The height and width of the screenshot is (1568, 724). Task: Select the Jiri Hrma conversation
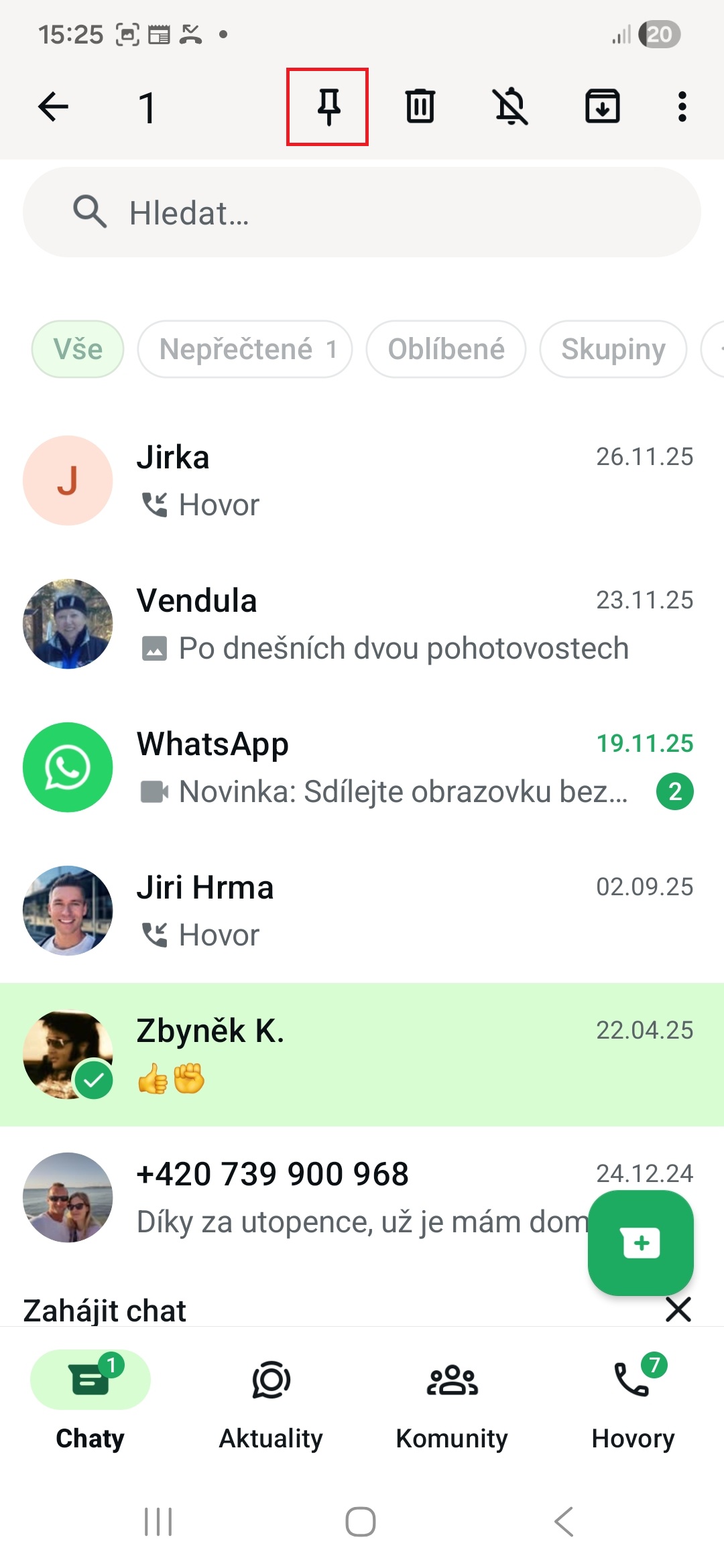pos(362,911)
